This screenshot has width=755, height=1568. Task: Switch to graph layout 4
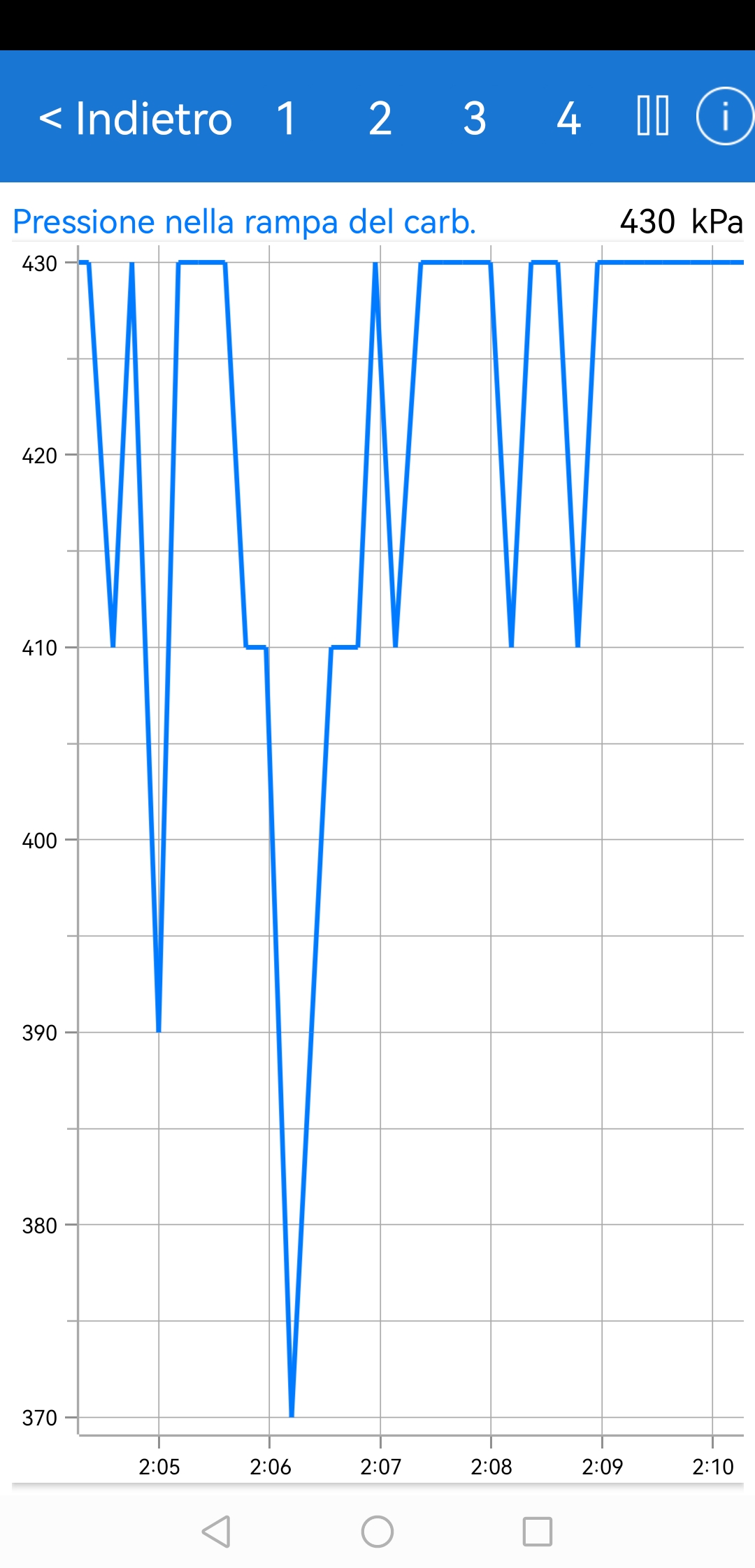[568, 118]
